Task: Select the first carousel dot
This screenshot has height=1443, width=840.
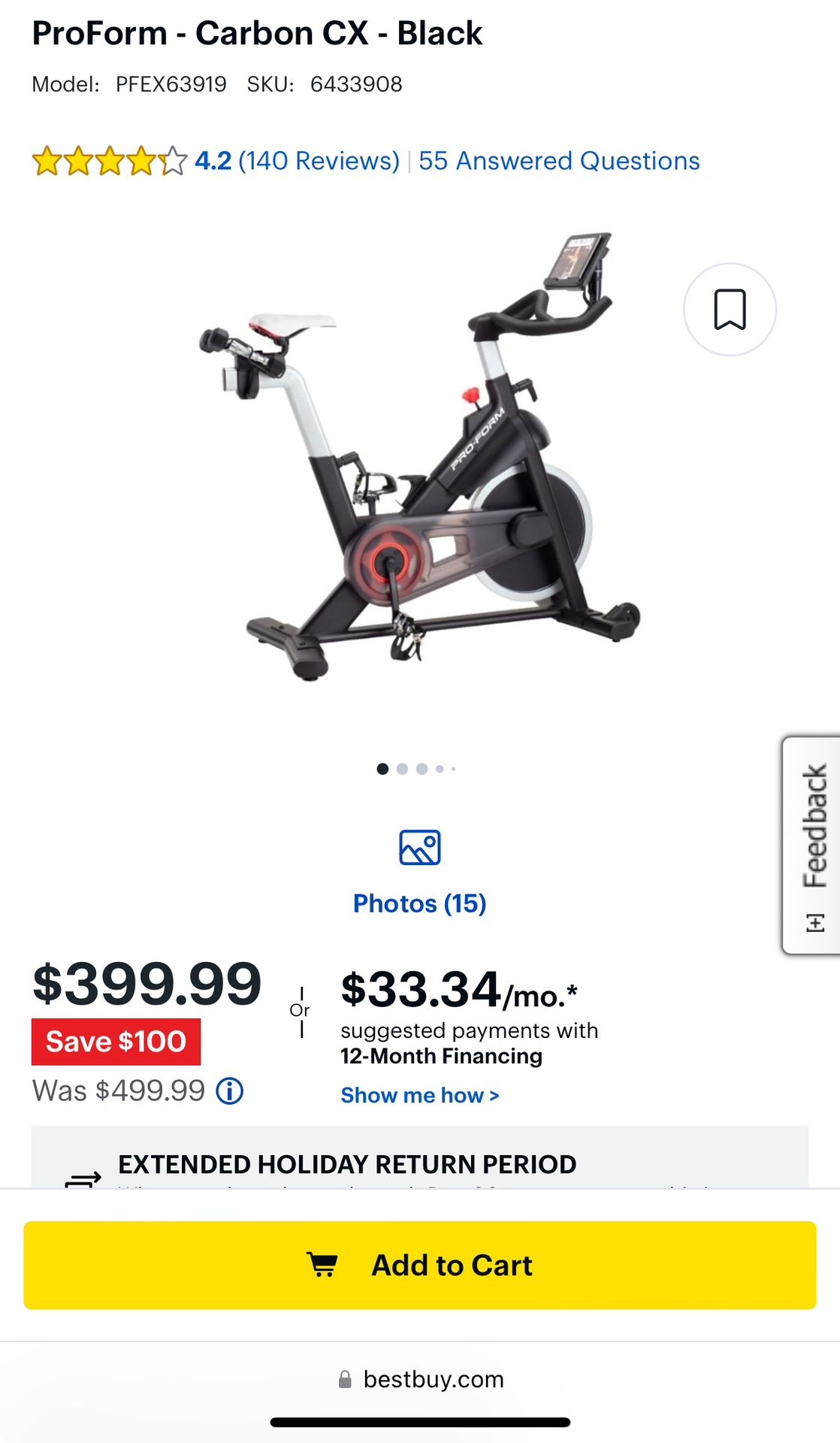Action: [x=384, y=768]
